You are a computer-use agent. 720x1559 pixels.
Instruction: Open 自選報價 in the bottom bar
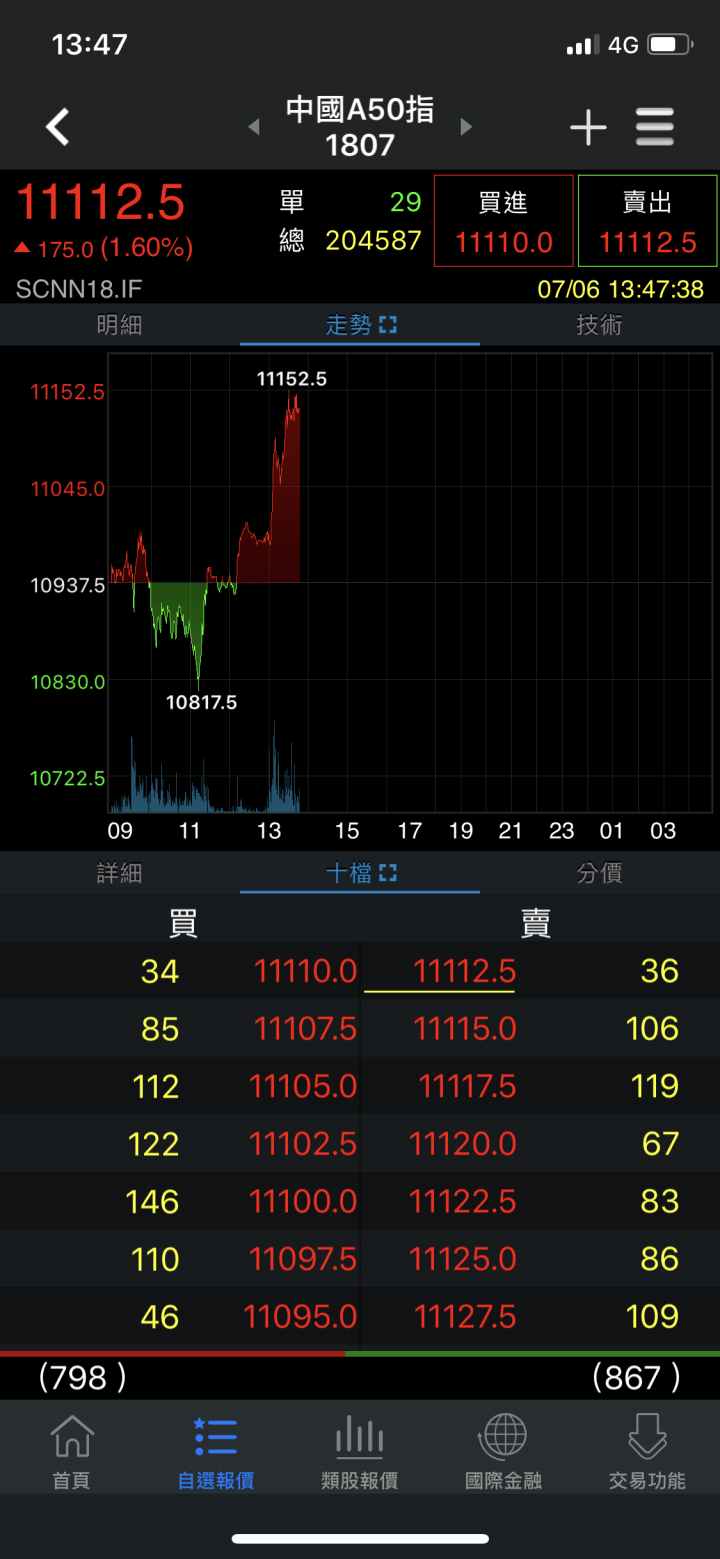coord(216,1452)
